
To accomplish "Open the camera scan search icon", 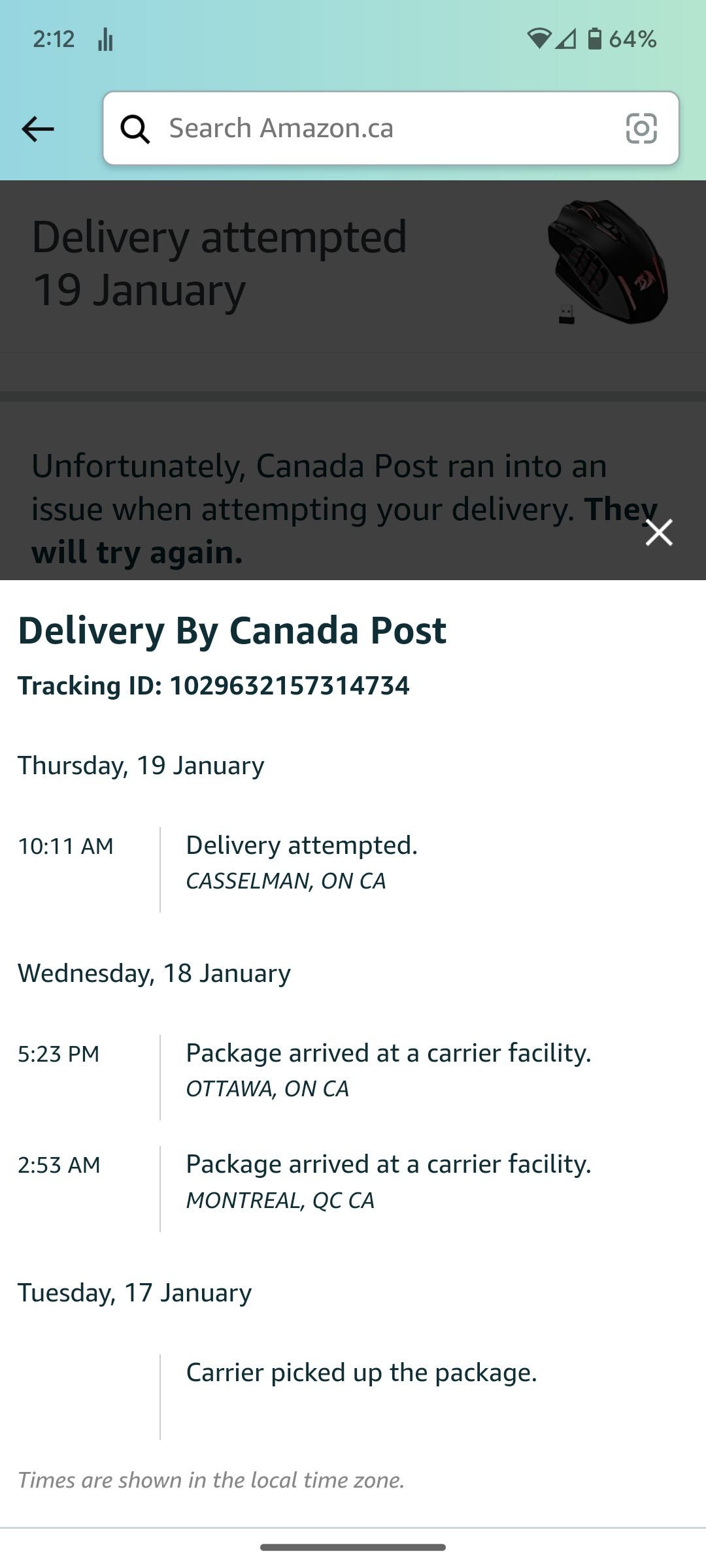I will click(641, 128).
